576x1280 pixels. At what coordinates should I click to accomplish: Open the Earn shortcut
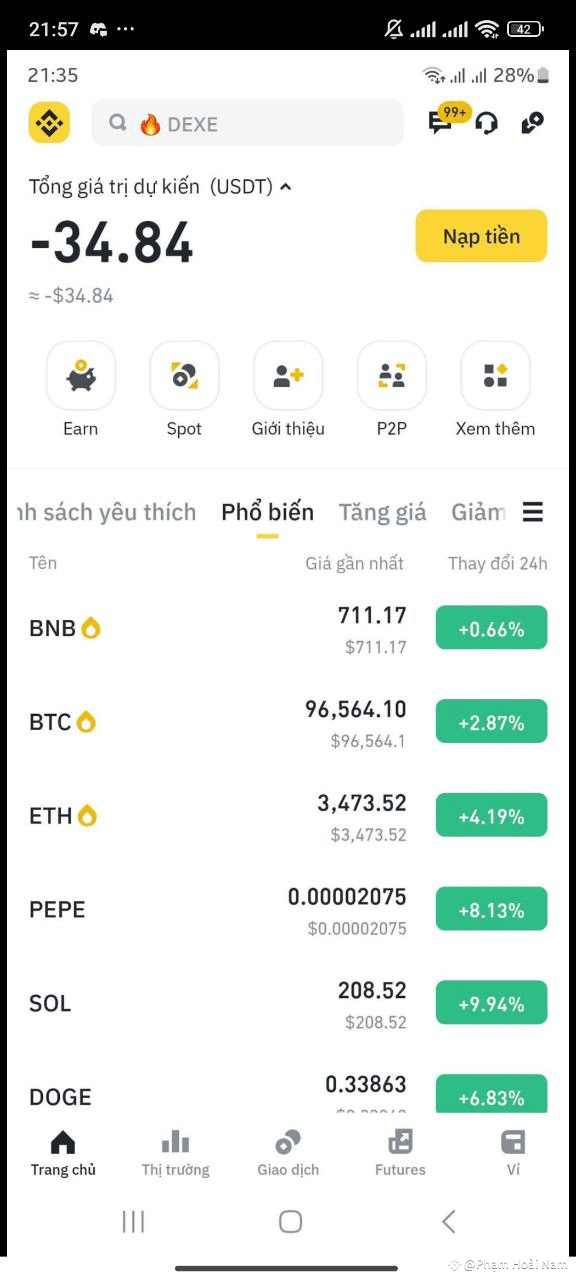(x=81, y=389)
